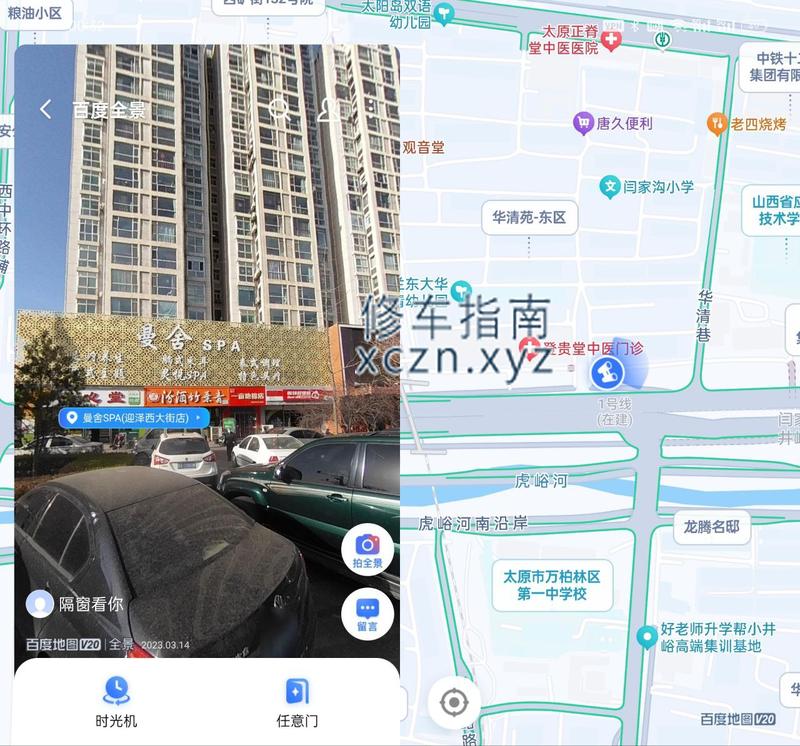The height and width of the screenshot is (746, 800).
Task: Open 时光机 time machine
Action: click(x=116, y=703)
